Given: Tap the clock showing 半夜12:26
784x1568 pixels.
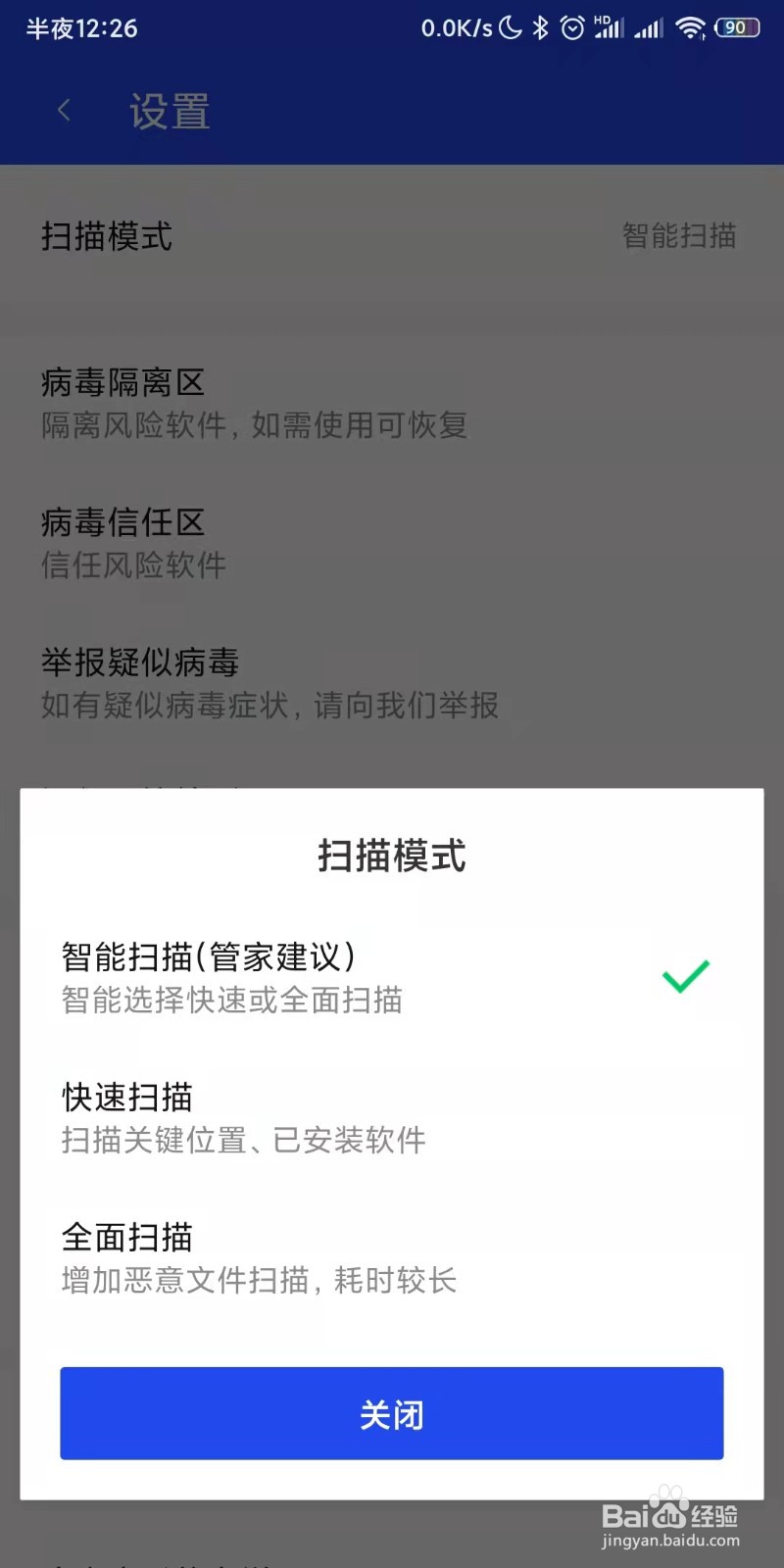Looking at the screenshot, I should [x=81, y=27].
